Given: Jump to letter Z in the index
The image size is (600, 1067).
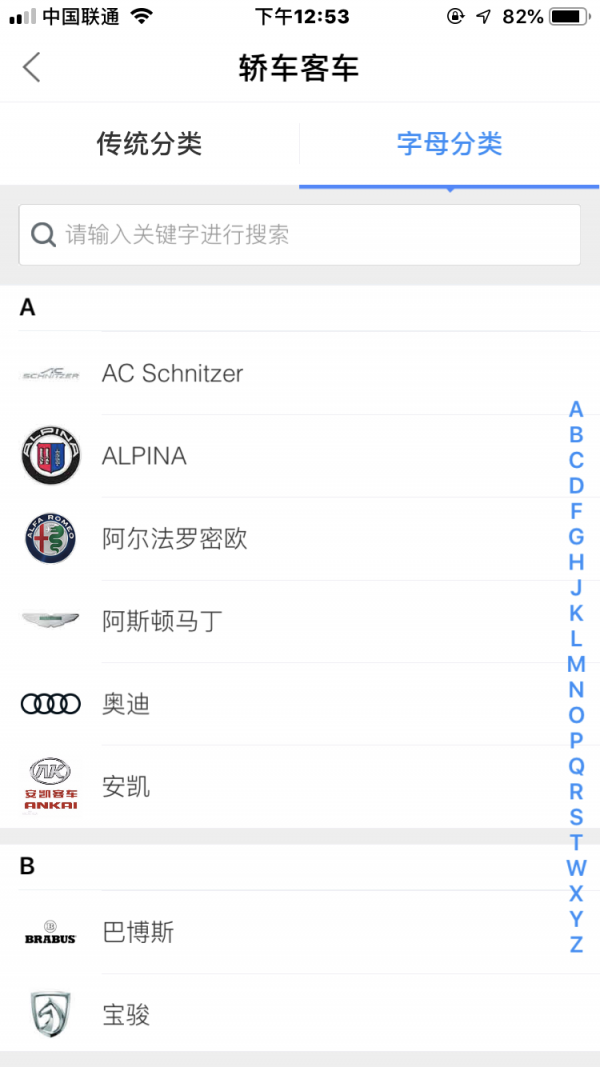Looking at the screenshot, I should pos(576,944).
